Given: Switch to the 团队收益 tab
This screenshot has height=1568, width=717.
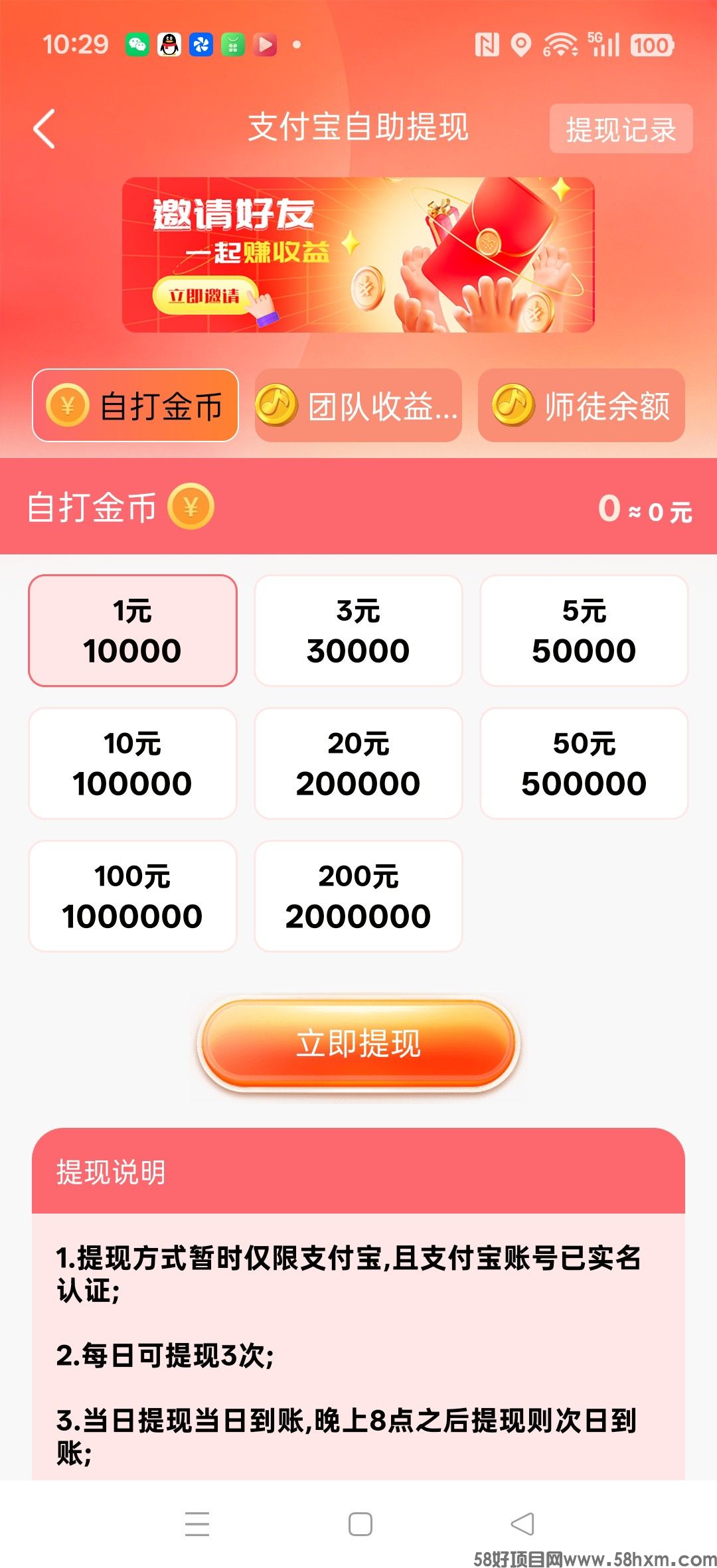Looking at the screenshot, I should point(358,406).
